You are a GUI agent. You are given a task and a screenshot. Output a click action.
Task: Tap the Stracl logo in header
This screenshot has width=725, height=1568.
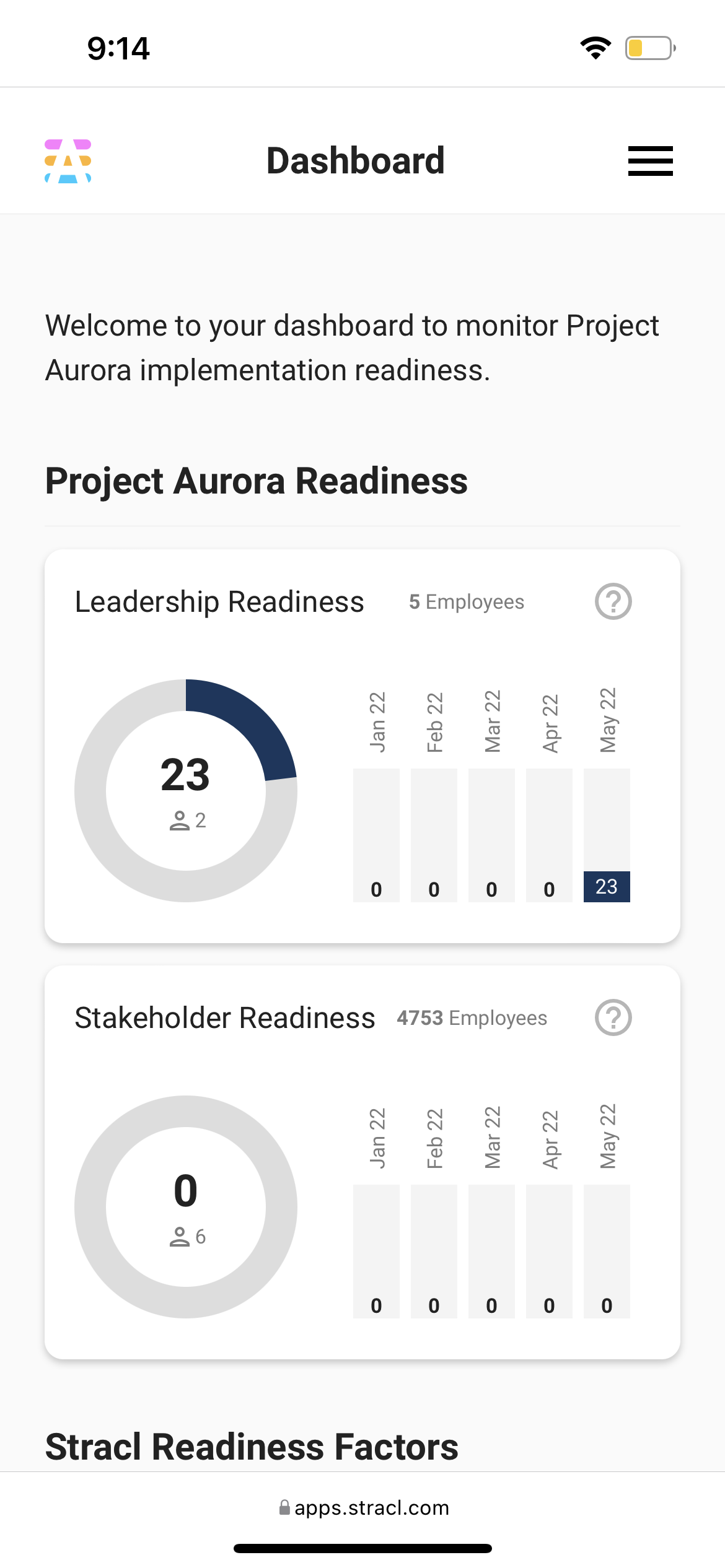pyautogui.click(x=68, y=161)
